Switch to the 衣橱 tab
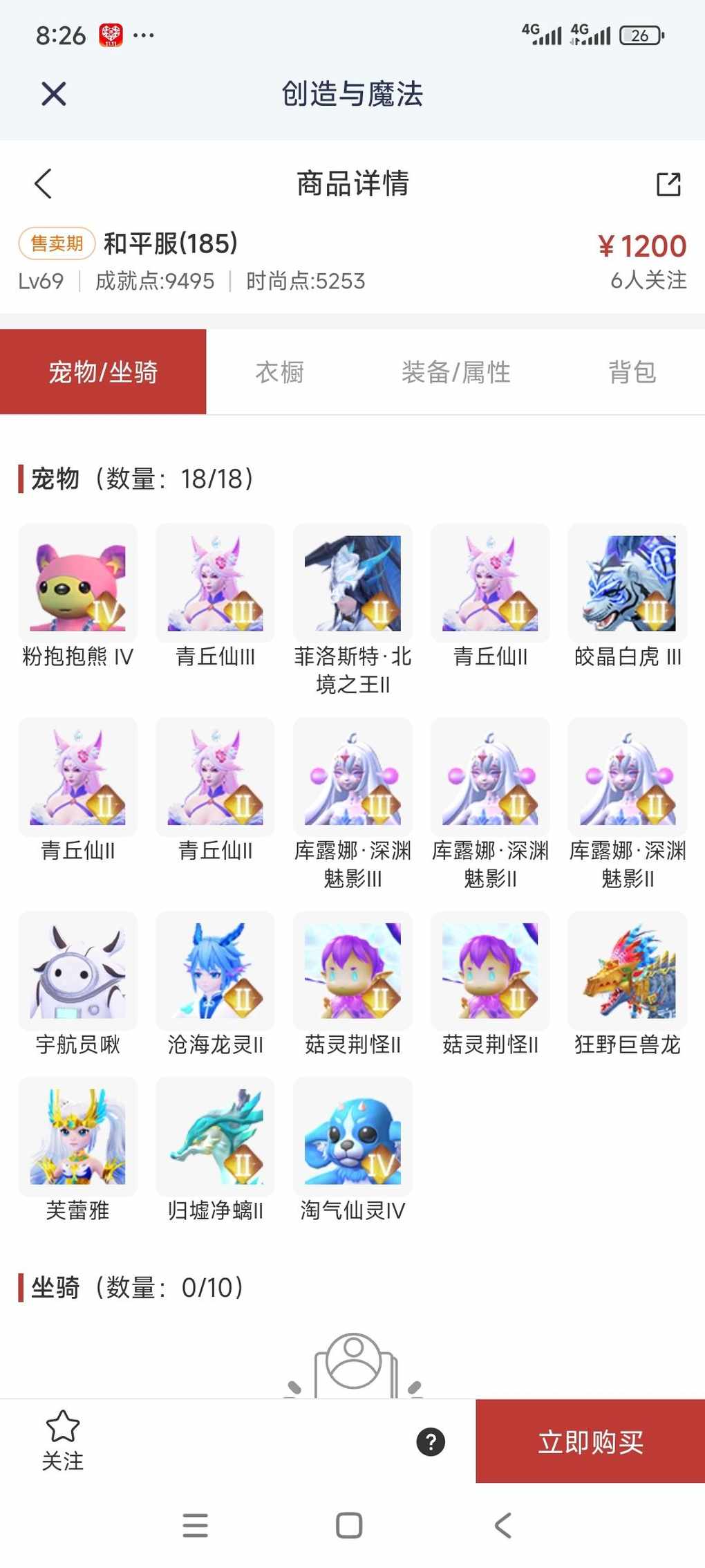Image resolution: width=705 pixels, height=1568 pixels. coord(279,372)
